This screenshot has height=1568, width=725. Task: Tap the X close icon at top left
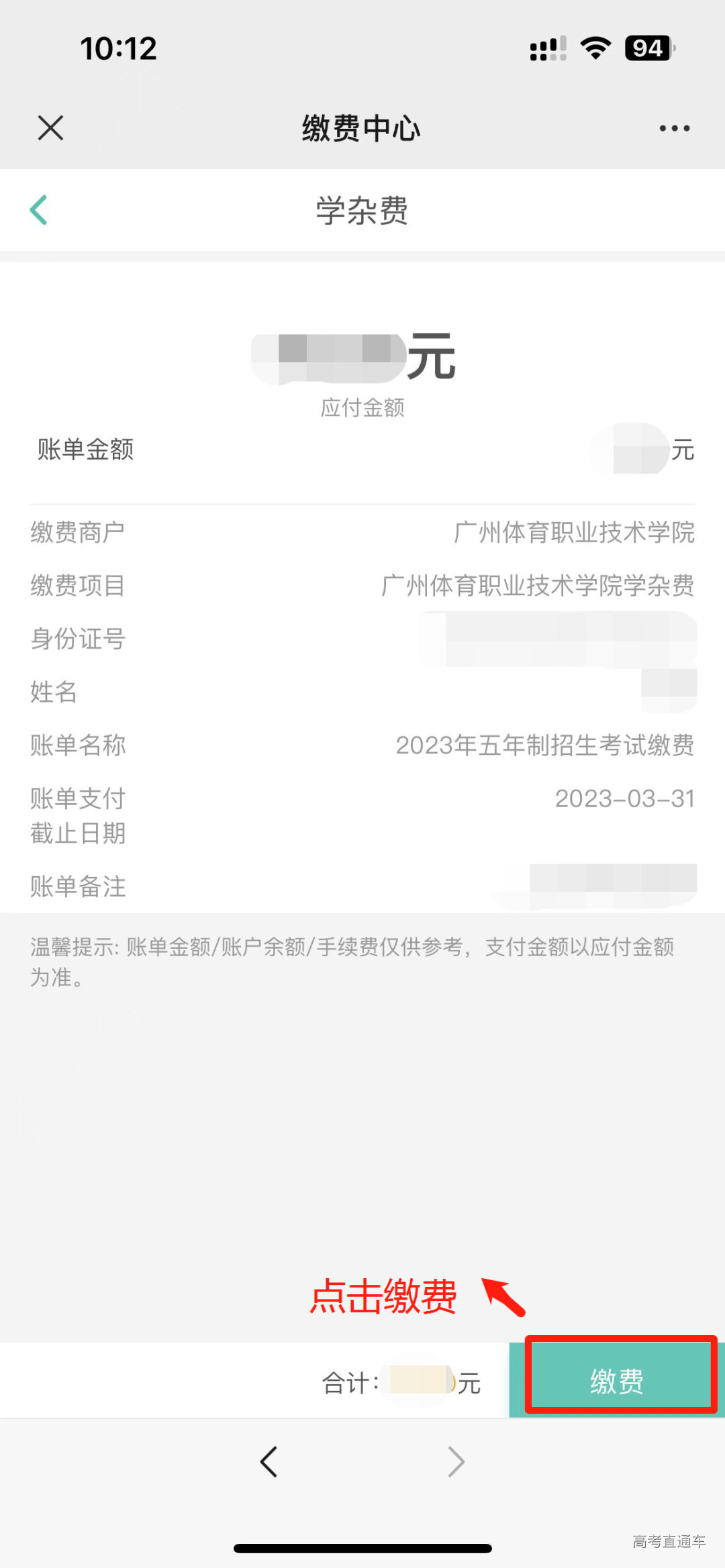pos(49,127)
